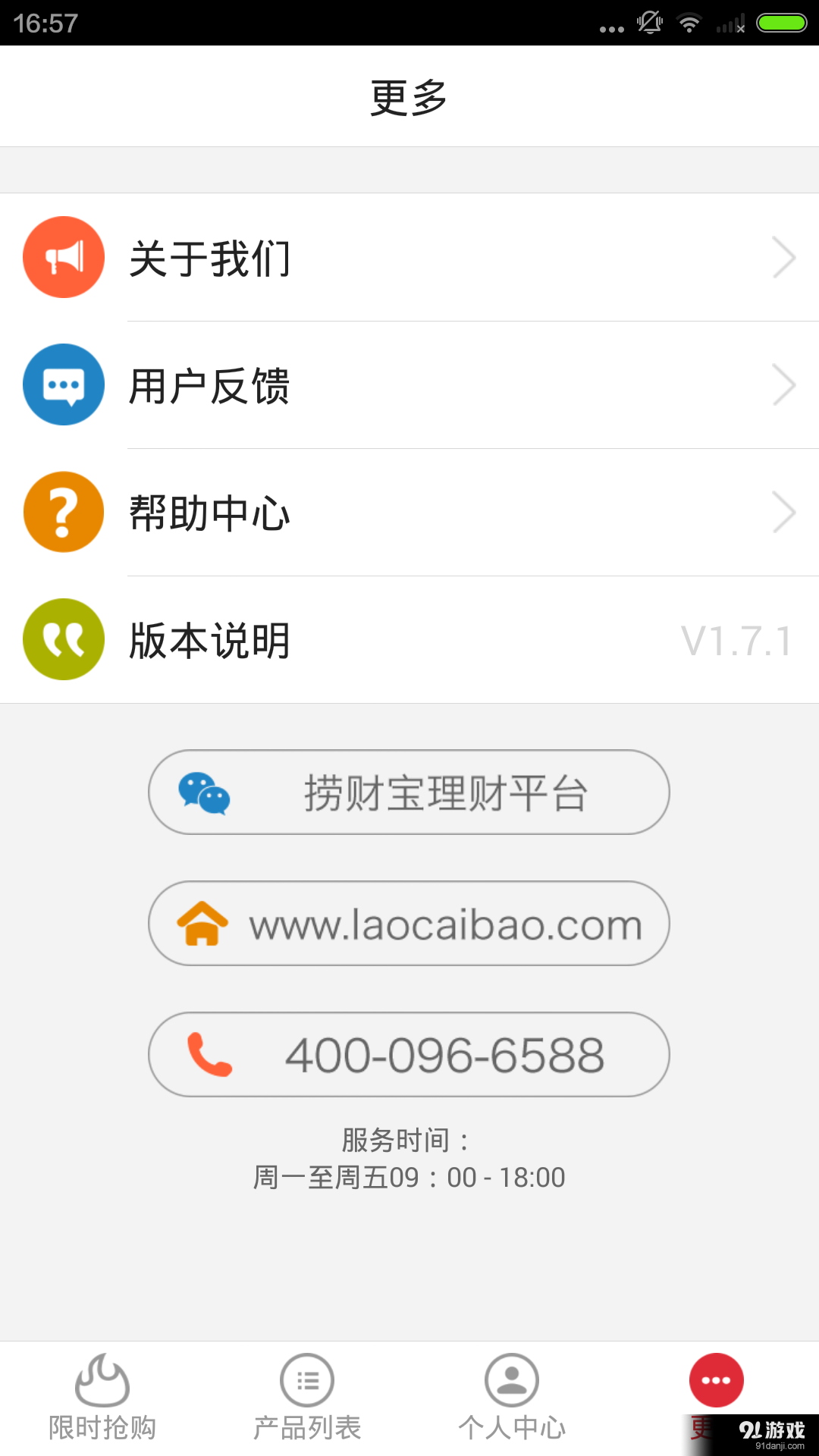Open the www.laocaibao.com website link
This screenshot has height=1456, width=819.
click(x=408, y=924)
